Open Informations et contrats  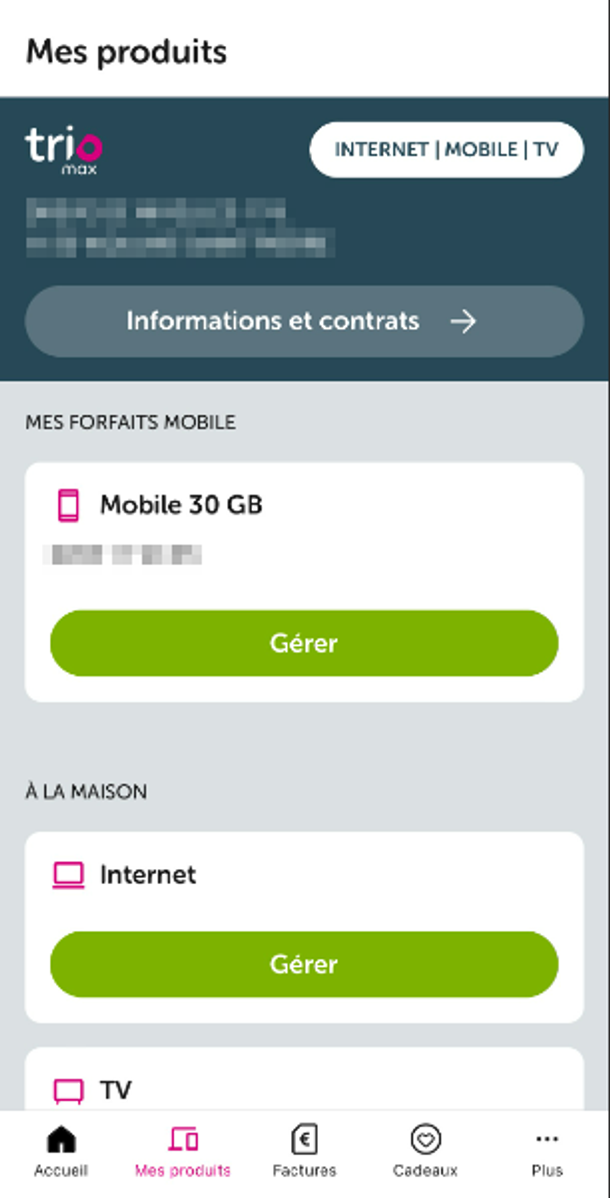click(x=304, y=321)
